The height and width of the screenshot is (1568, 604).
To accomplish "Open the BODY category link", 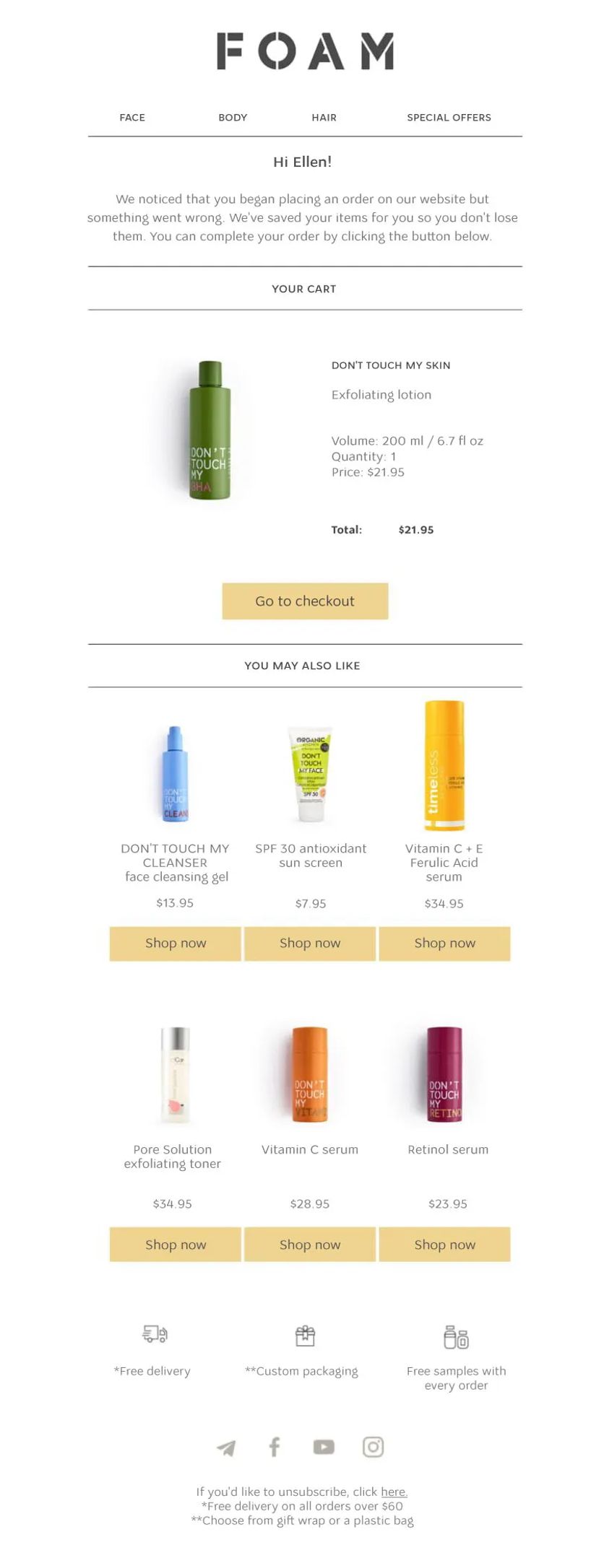I will coord(233,118).
